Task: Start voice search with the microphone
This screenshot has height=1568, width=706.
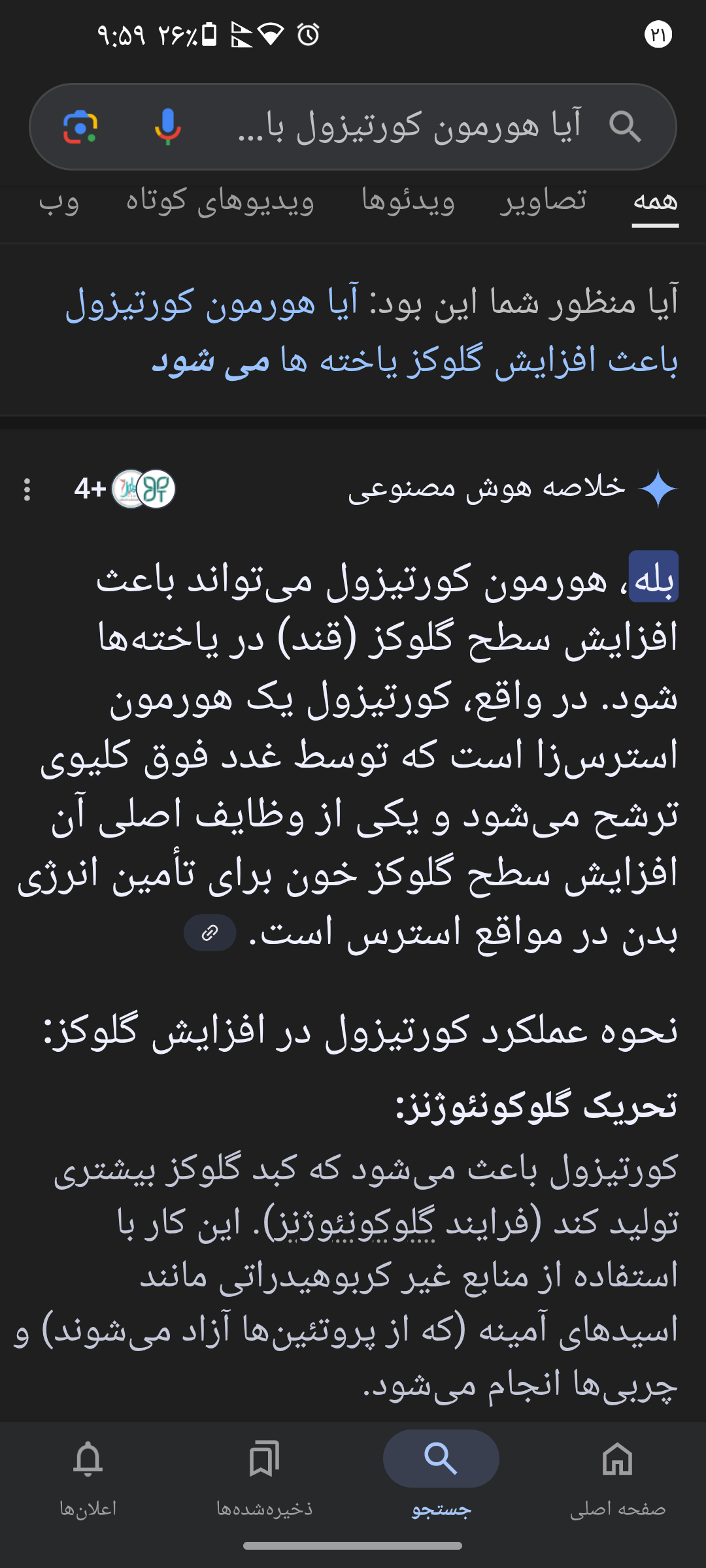Action: (168, 127)
